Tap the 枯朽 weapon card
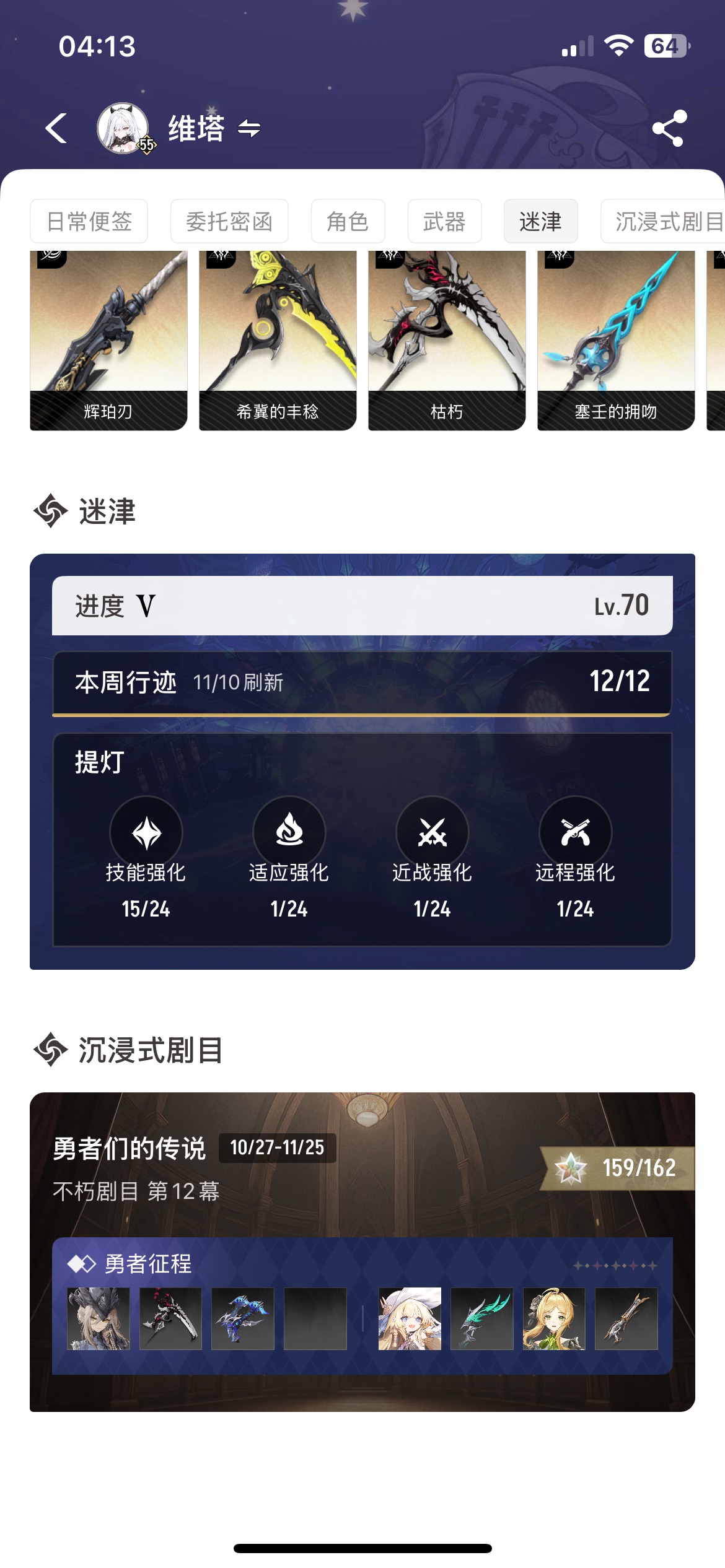Image resolution: width=725 pixels, height=1568 pixels. [x=447, y=341]
